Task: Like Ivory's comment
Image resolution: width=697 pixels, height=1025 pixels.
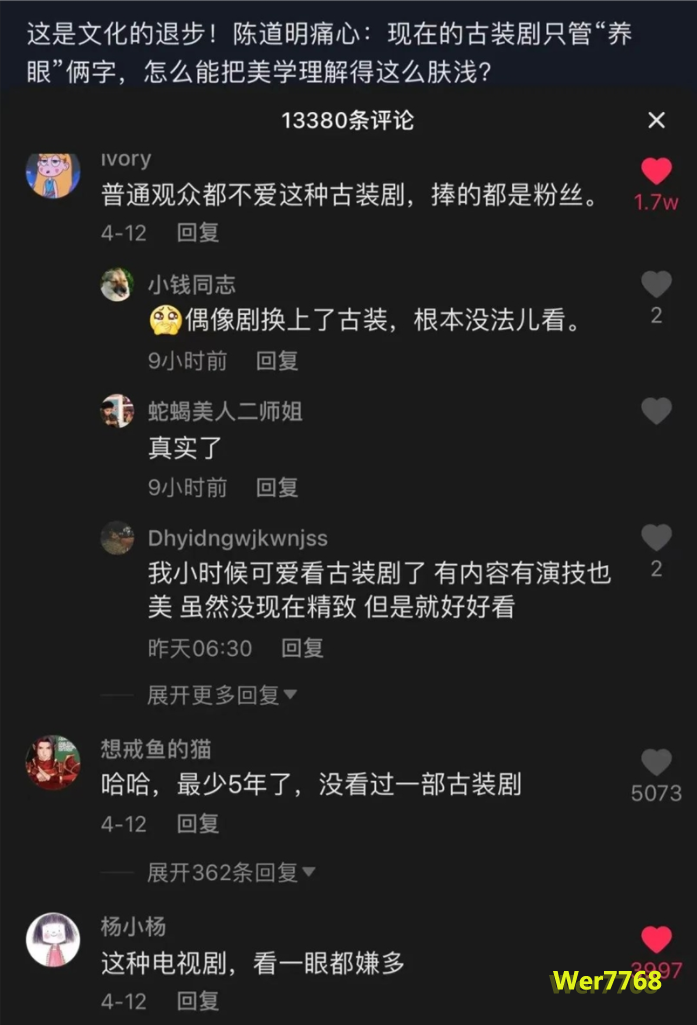Action: click(x=656, y=172)
